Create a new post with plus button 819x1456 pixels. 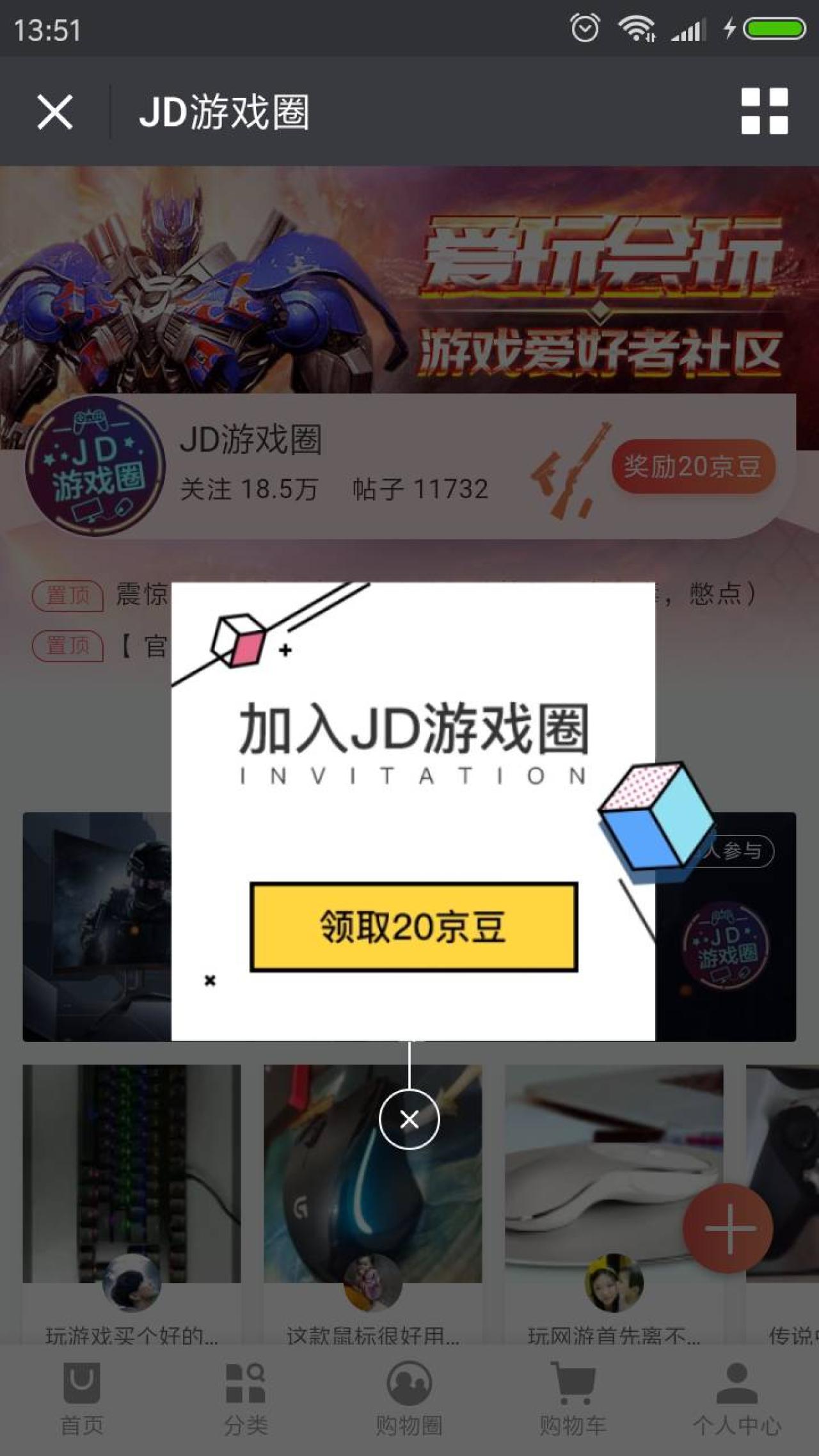pos(728,1228)
